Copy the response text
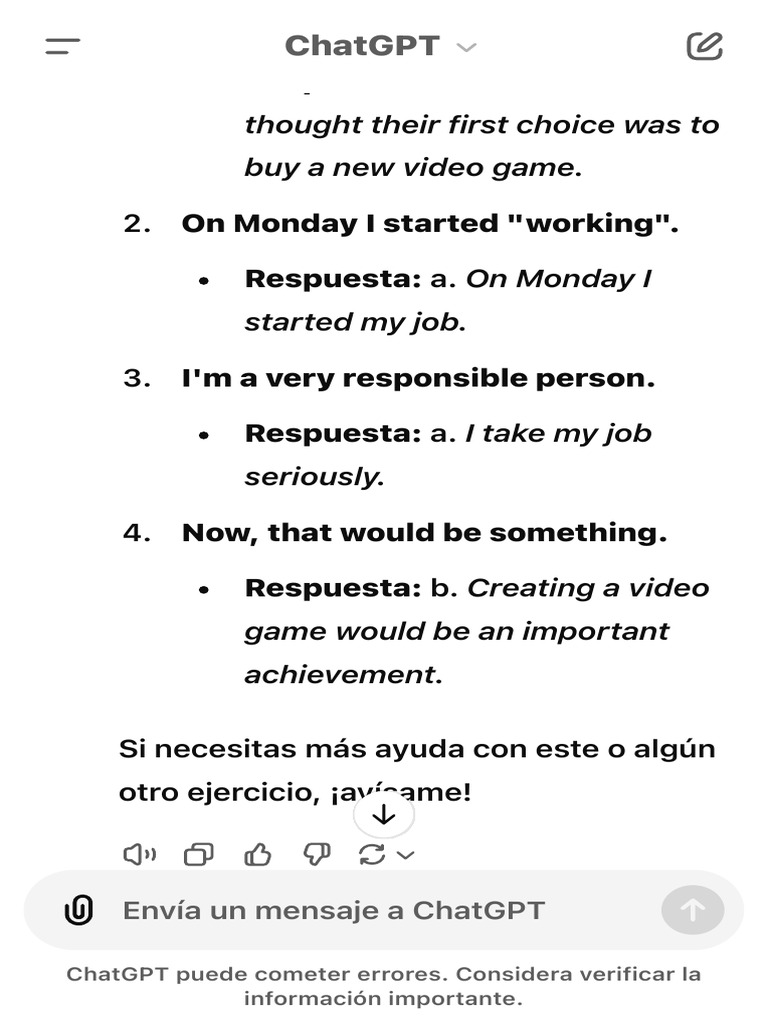Viewport: 768px width, 1024px height. pyautogui.click(x=199, y=854)
